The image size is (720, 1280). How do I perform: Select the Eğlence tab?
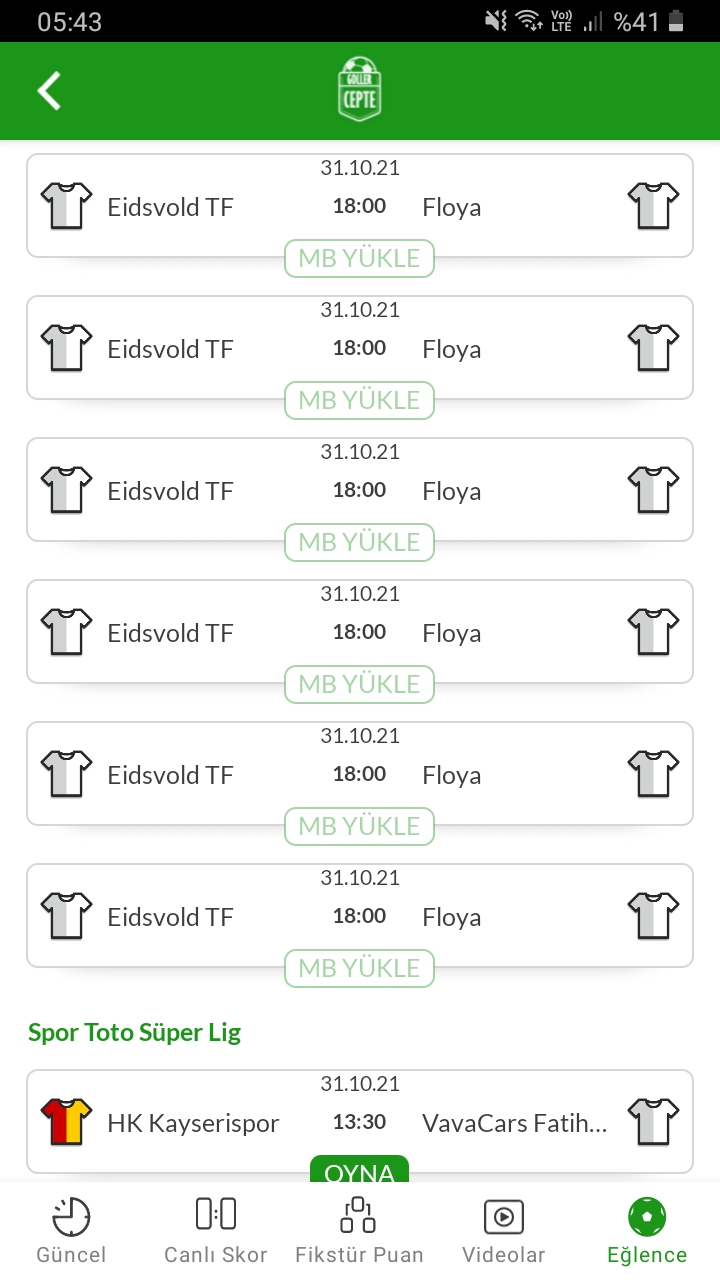(x=647, y=1231)
